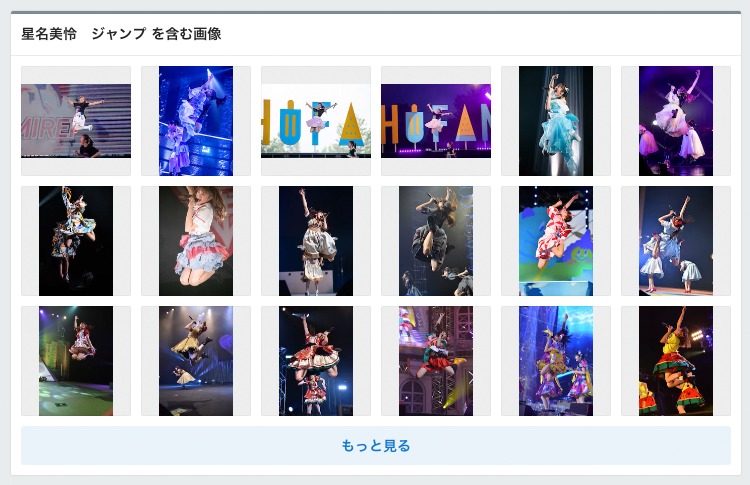Open the red dress on green backdrop thumbnail
This screenshot has width=750, height=485.
click(x=556, y=241)
